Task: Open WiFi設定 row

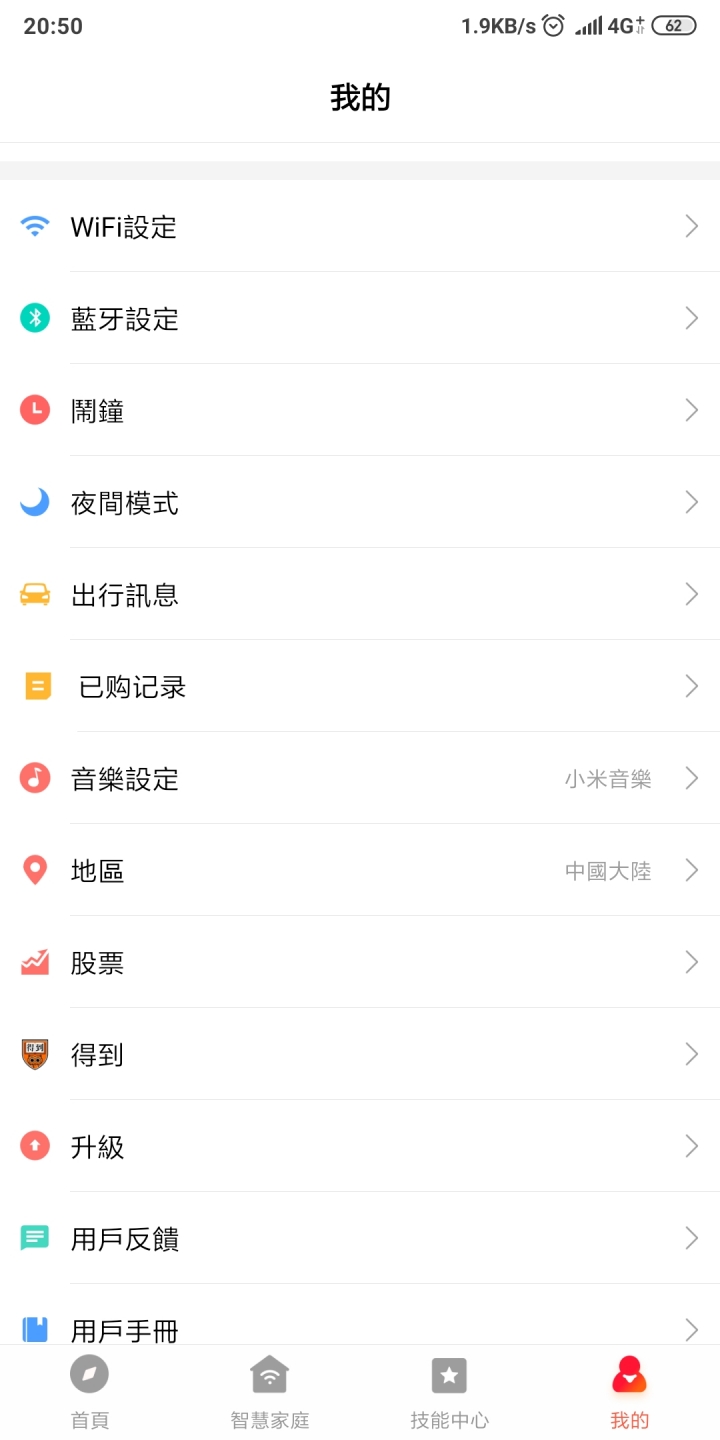Action: tap(360, 226)
